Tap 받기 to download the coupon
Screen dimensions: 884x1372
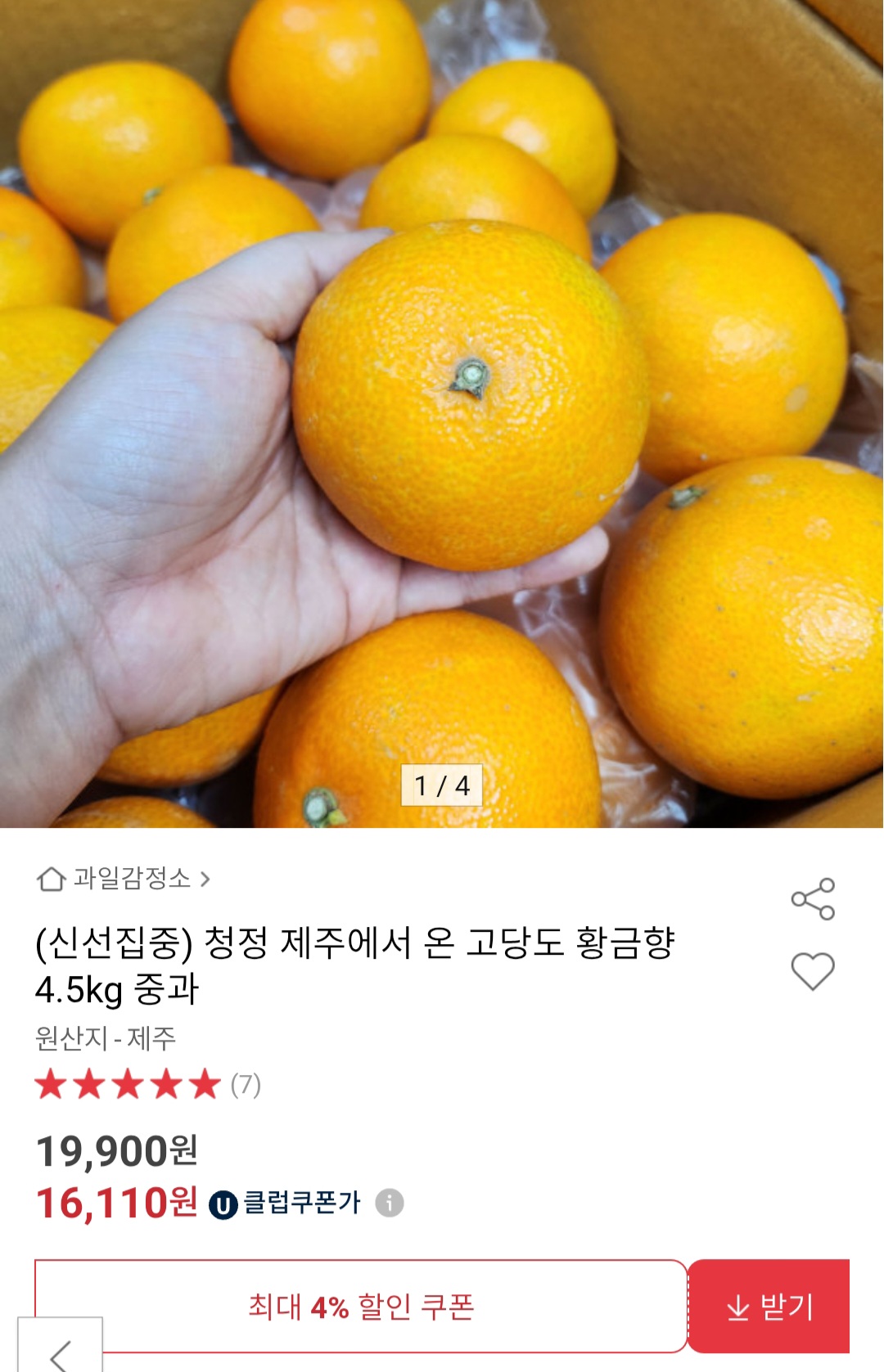(x=769, y=1306)
